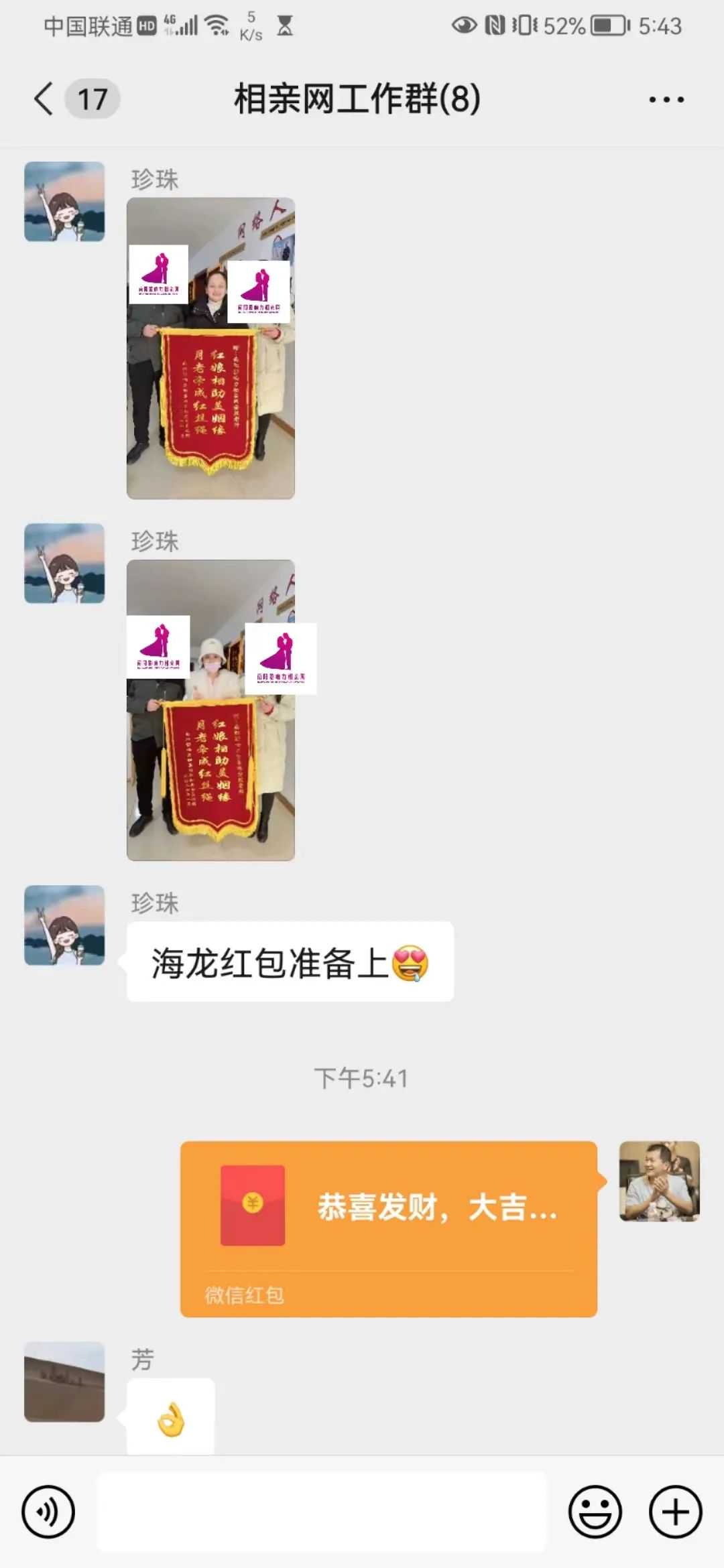
Task: View 珍珠's avatar beside 海龙红包准备上 message
Action: point(64,925)
